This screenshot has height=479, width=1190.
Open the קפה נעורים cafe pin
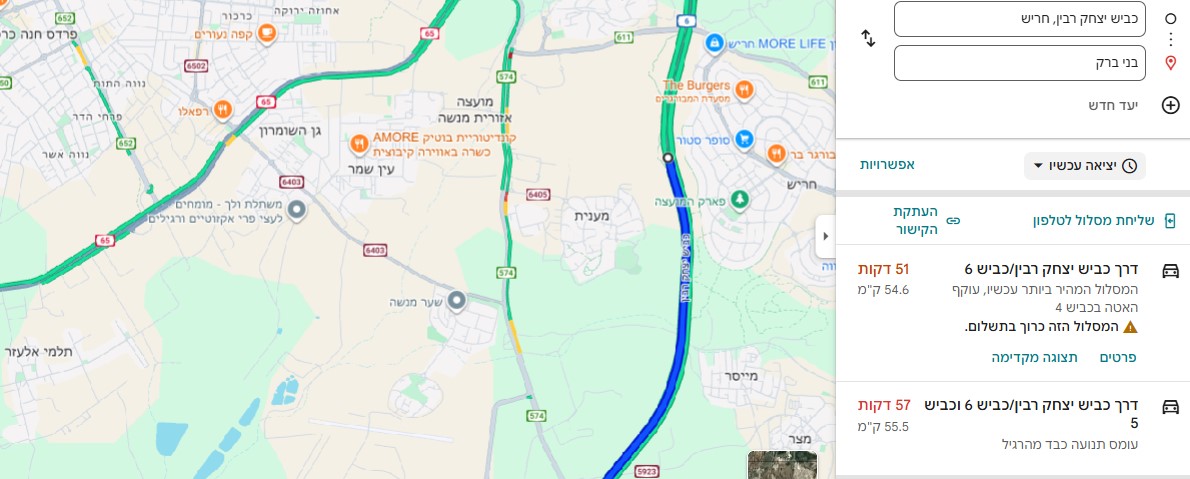[x=267, y=33]
